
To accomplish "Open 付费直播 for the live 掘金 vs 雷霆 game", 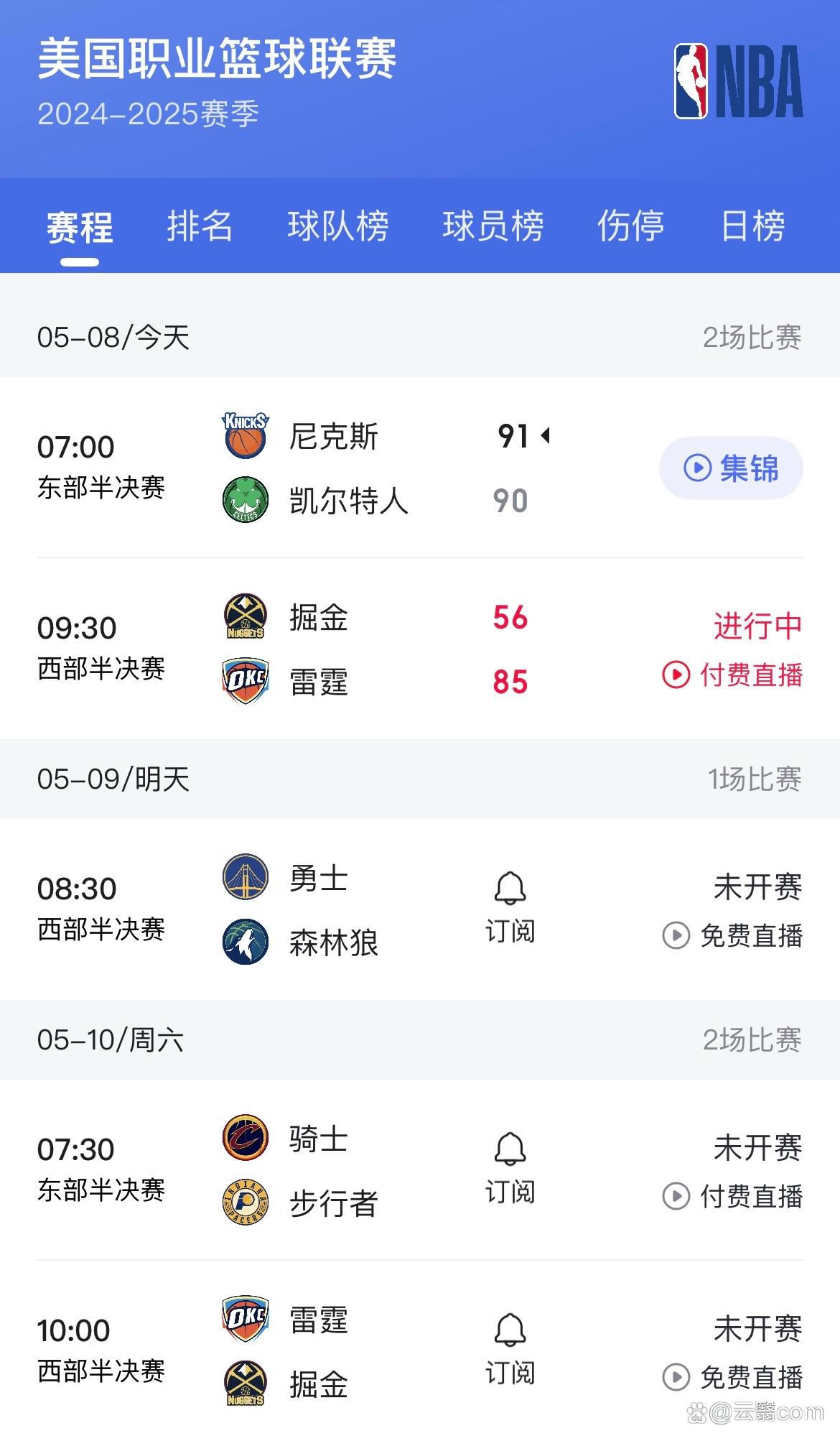I will [x=732, y=675].
